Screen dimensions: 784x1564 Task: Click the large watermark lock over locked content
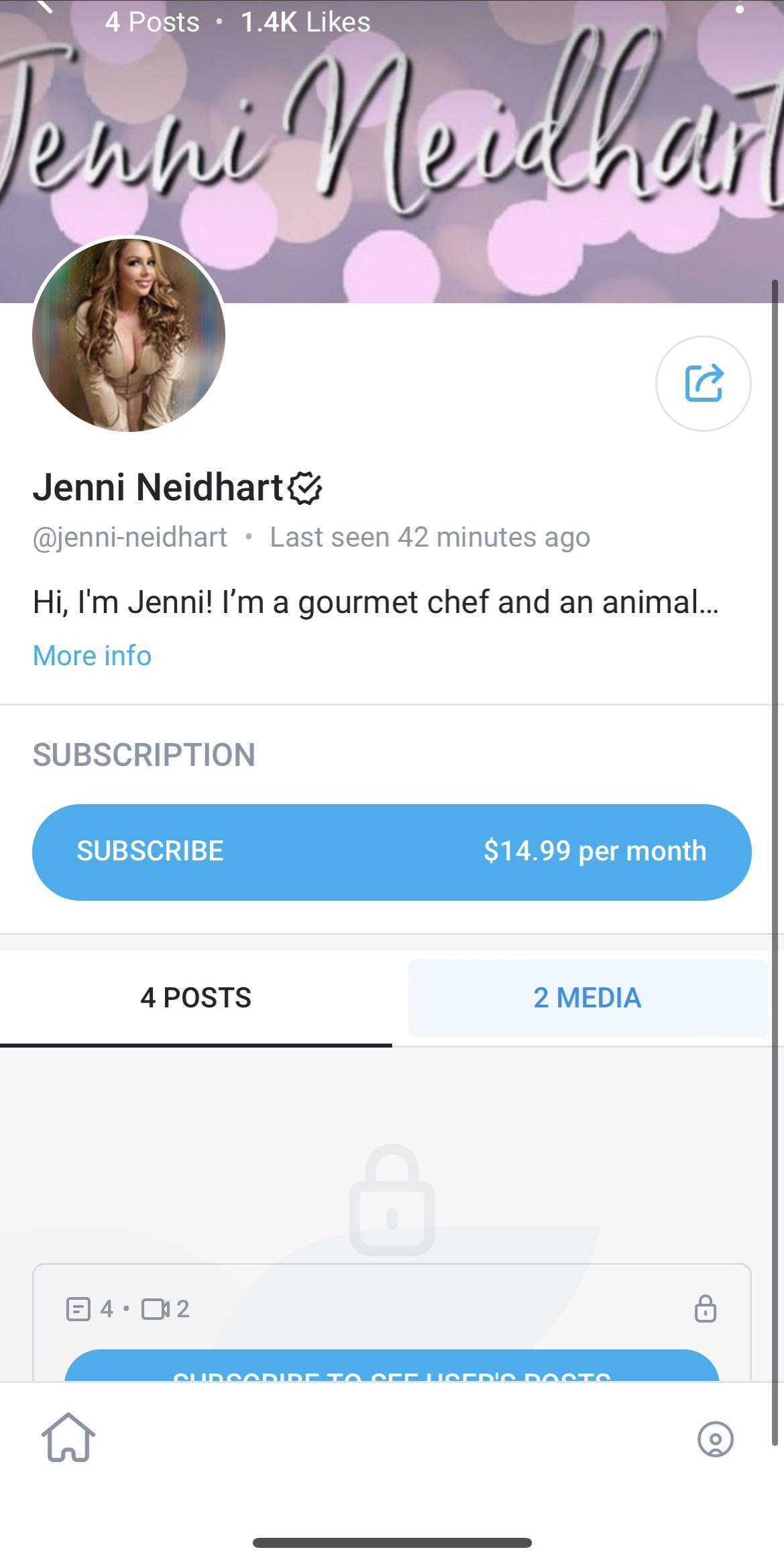point(392,1200)
